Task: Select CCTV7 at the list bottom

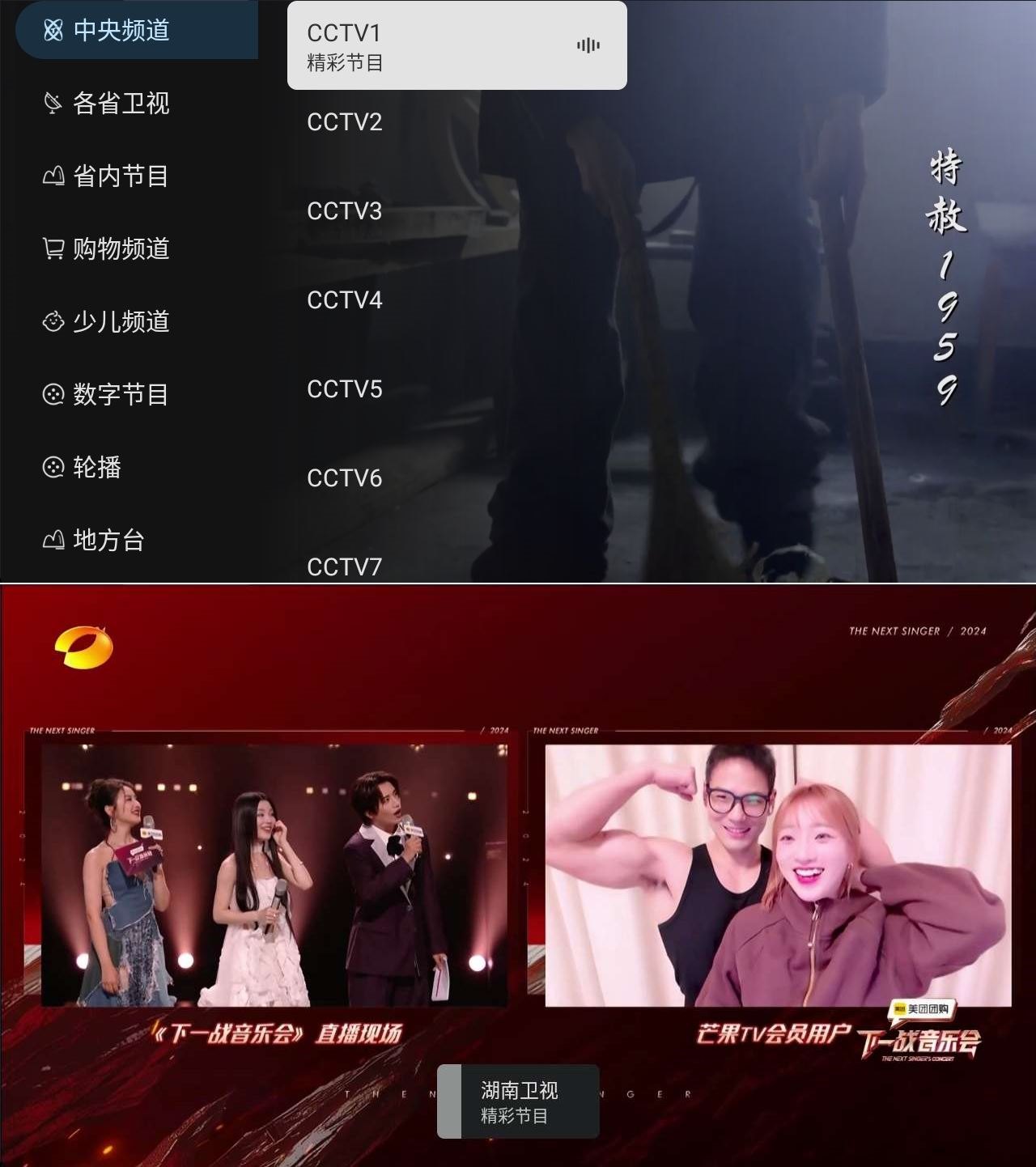Action: (x=343, y=567)
